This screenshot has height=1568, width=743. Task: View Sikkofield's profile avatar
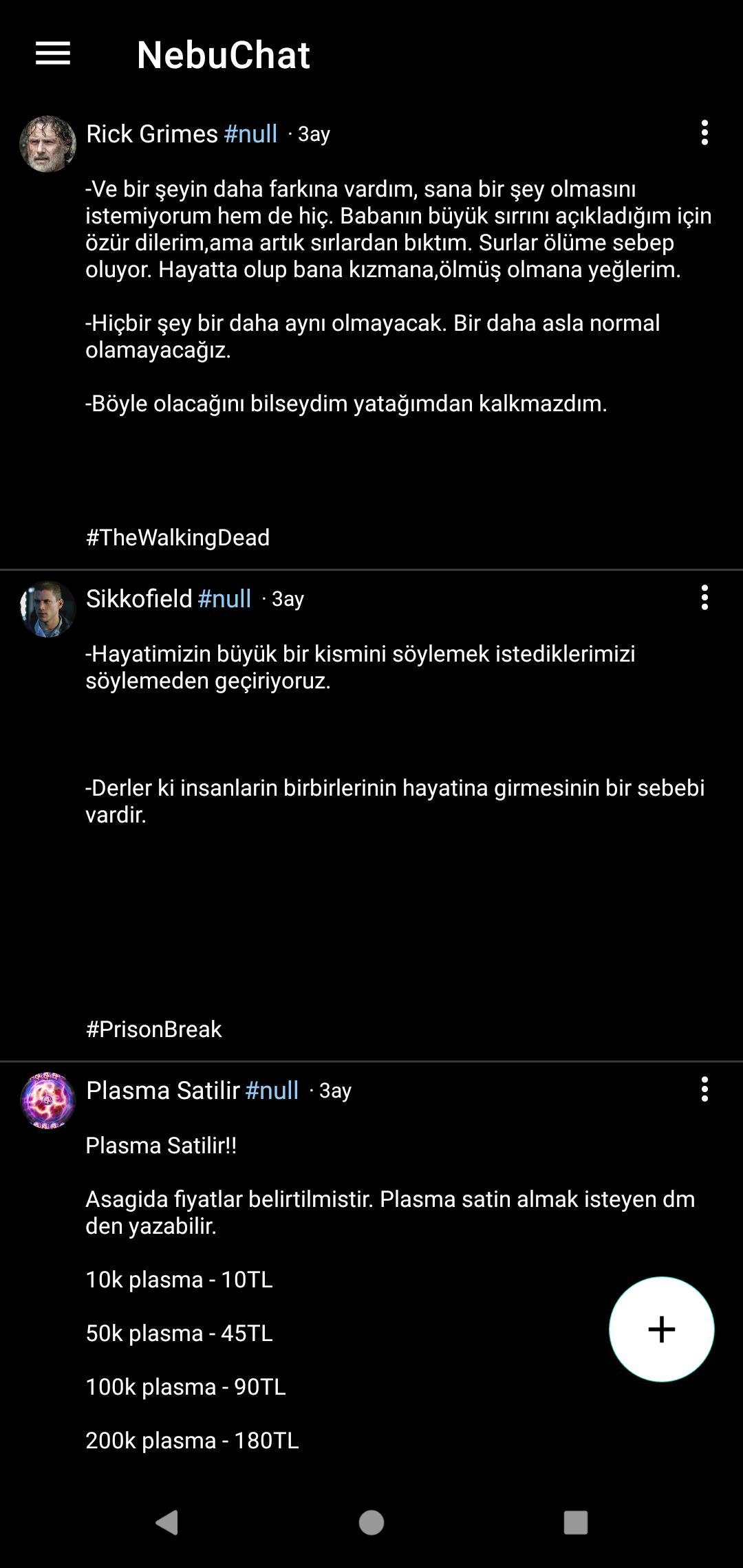click(47, 609)
